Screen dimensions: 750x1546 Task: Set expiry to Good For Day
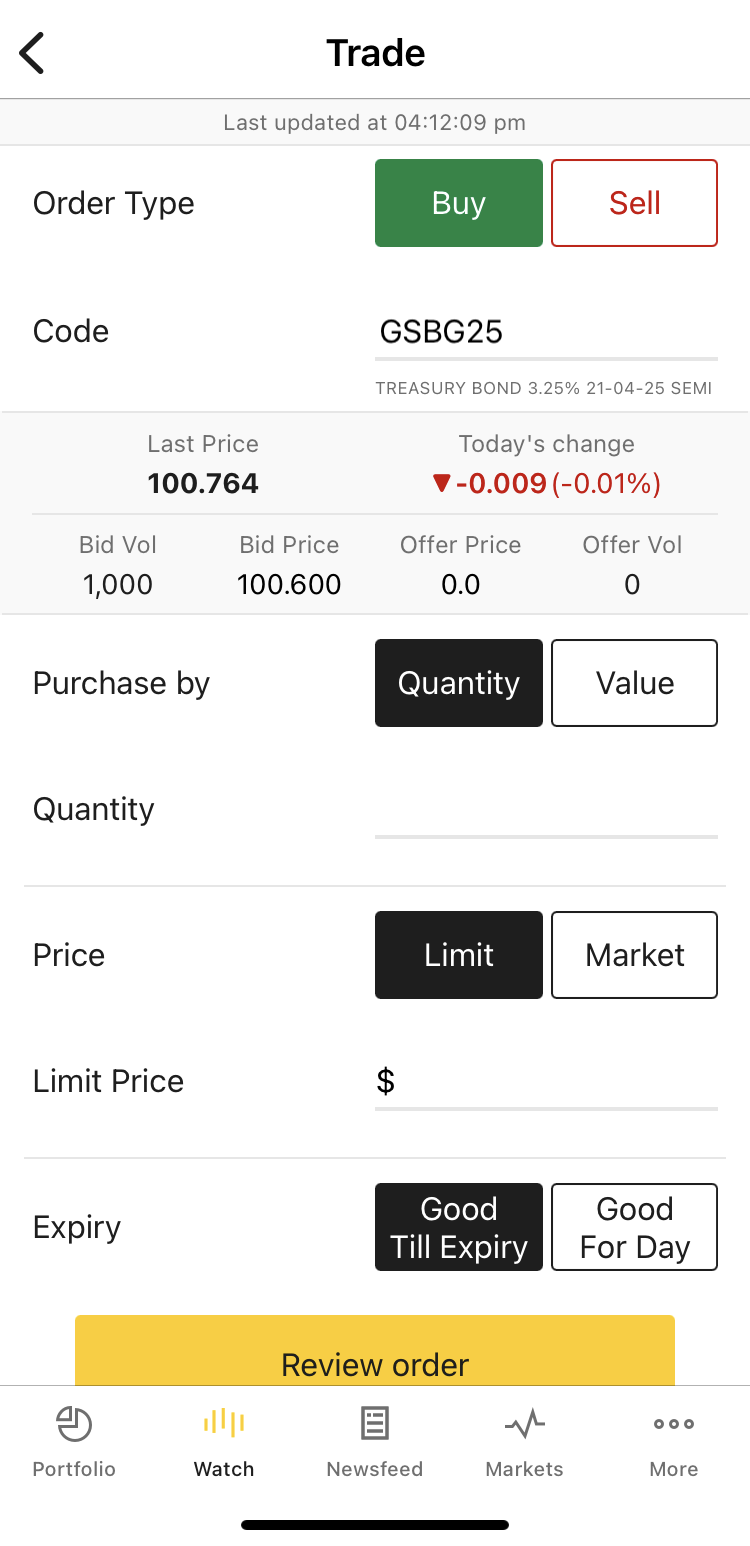pos(635,1227)
